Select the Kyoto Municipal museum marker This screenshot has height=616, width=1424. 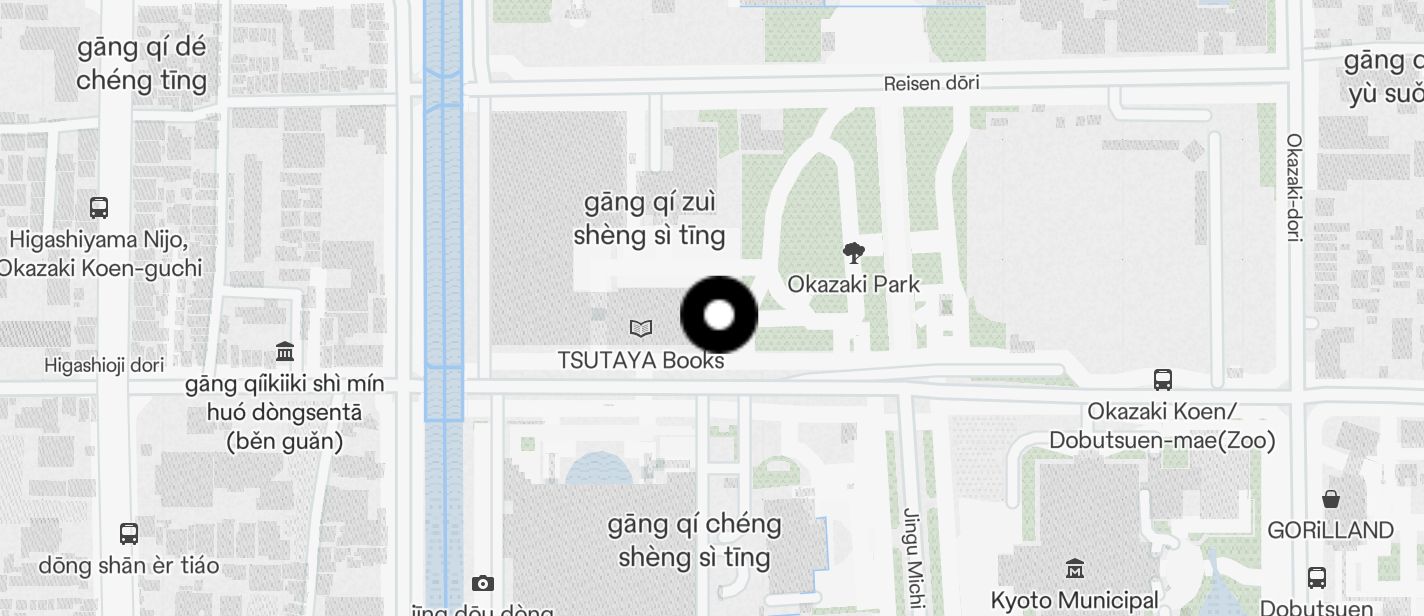(1075, 568)
